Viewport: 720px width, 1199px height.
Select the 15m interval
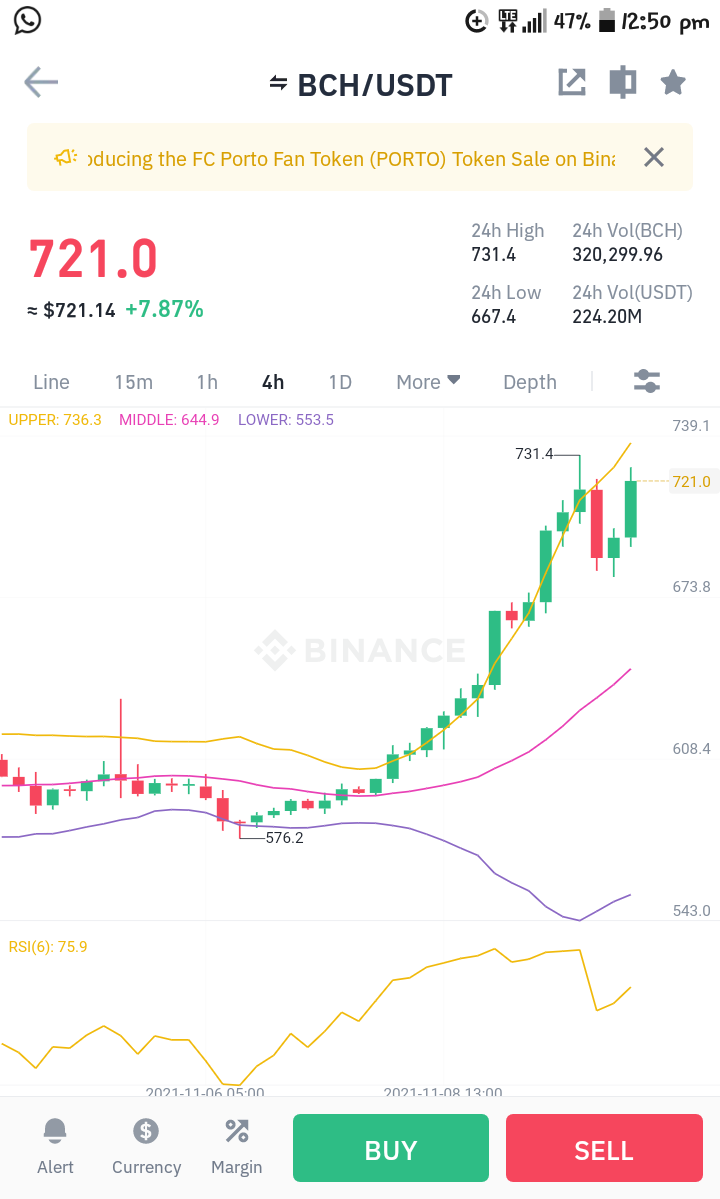click(x=134, y=382)
